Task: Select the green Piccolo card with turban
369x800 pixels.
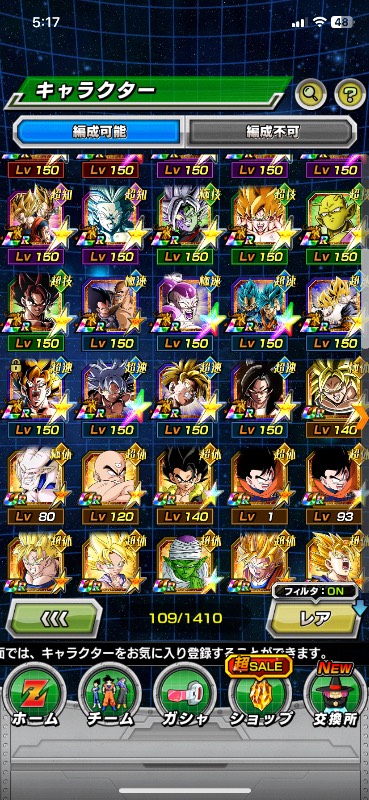Action: pyautogui.click(x=185, y=564)
